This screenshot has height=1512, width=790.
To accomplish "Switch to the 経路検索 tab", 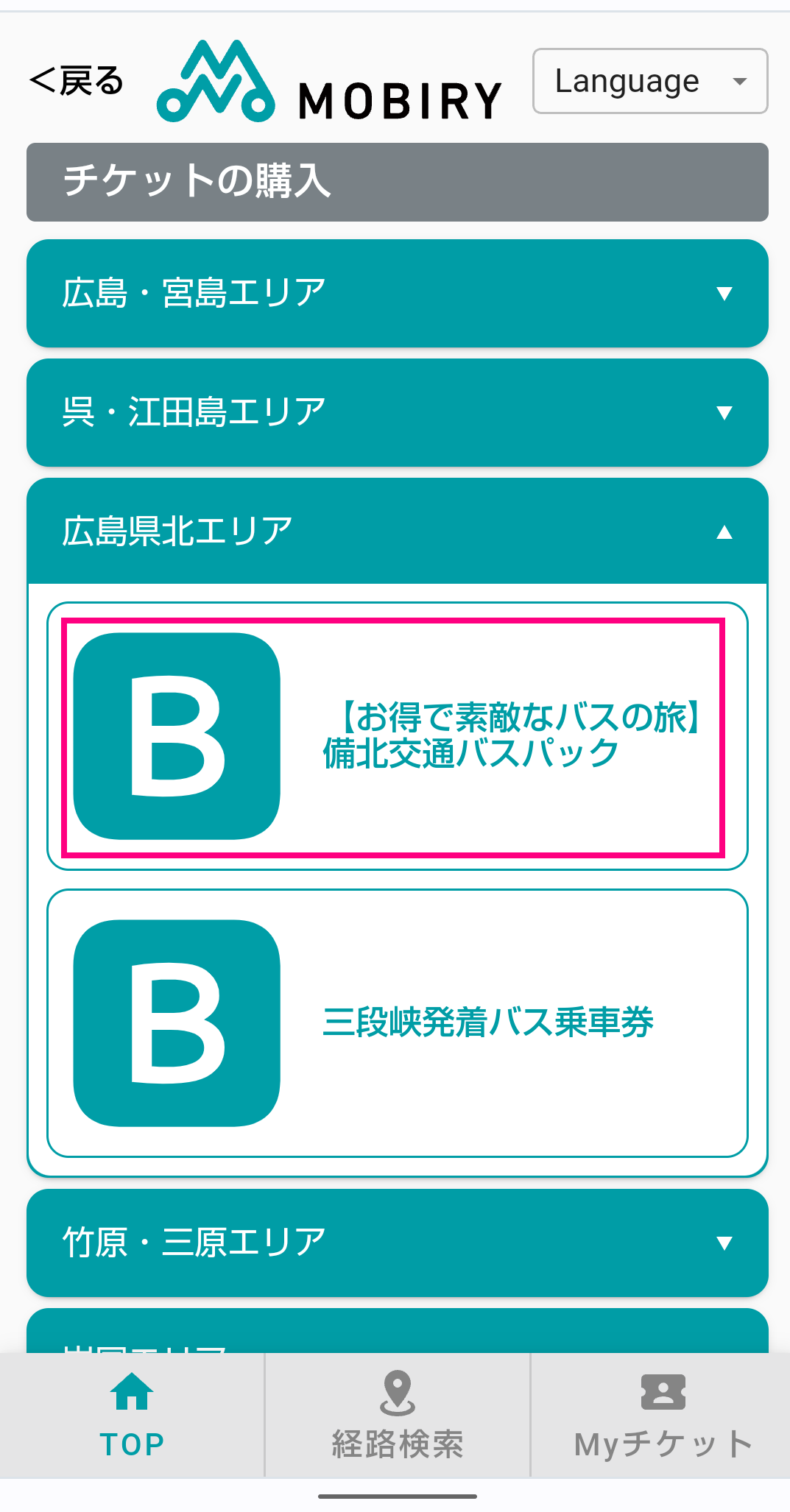I will (397, 1415).
